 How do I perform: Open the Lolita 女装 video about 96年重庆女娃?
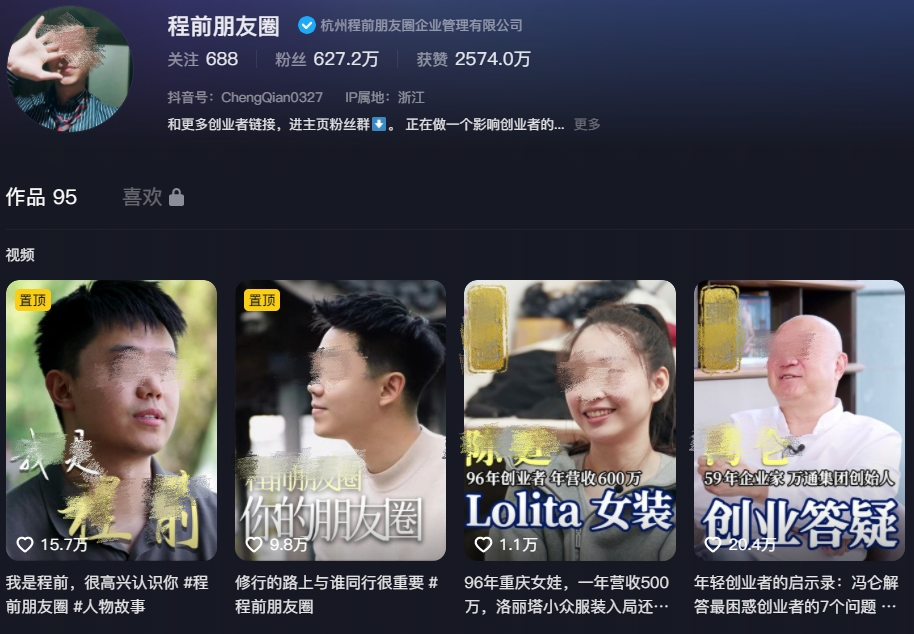(569, 420)
